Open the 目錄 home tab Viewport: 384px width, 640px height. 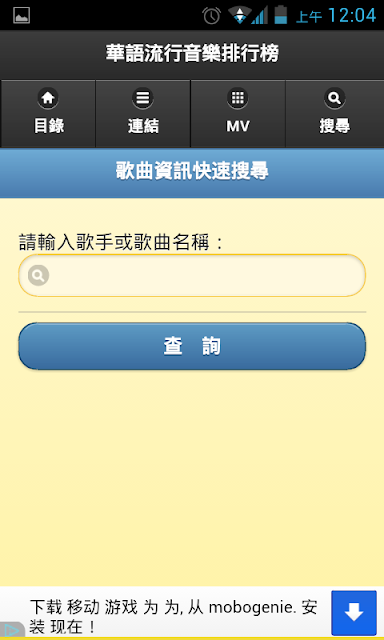point(48,113)
